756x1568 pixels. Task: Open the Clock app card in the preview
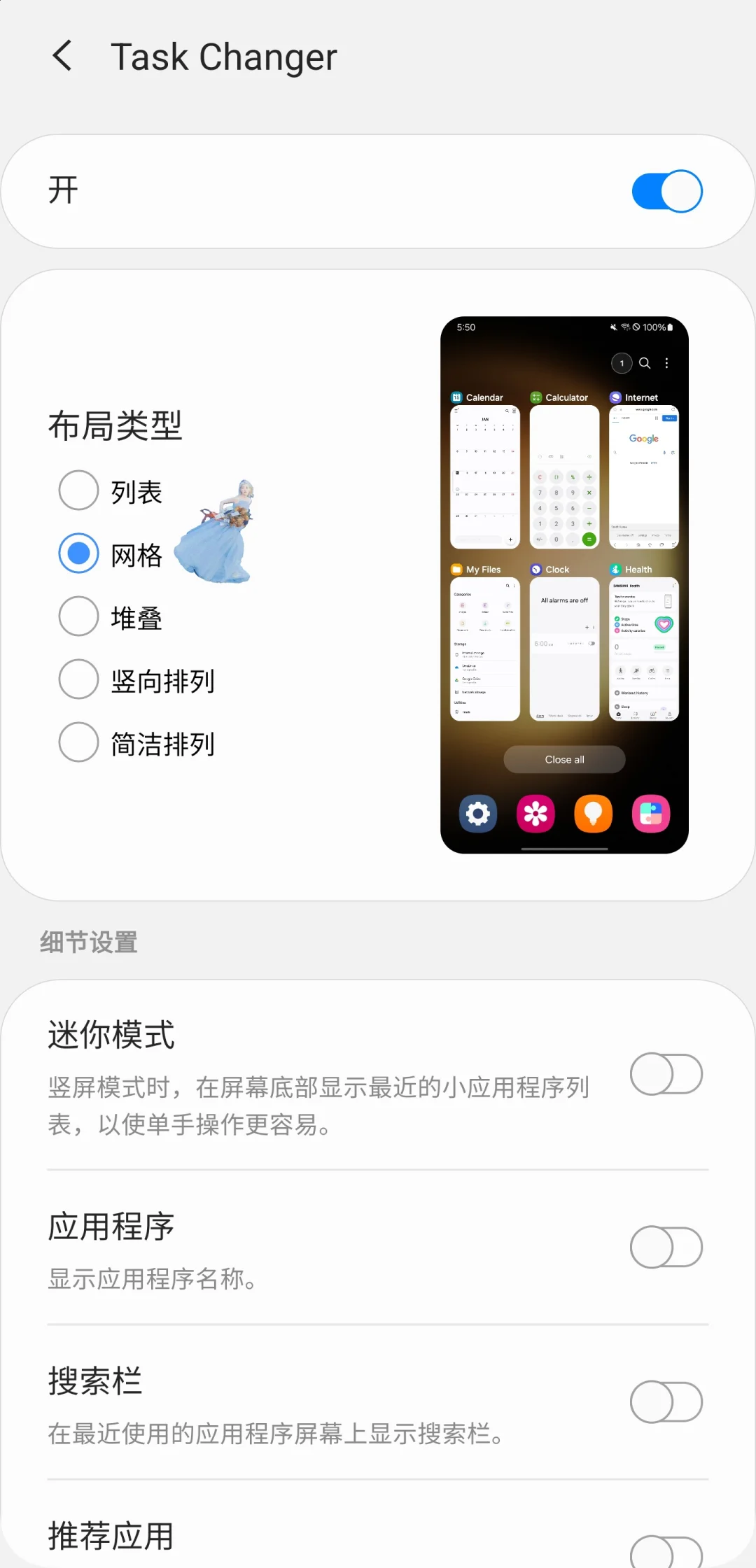[563, 647]
